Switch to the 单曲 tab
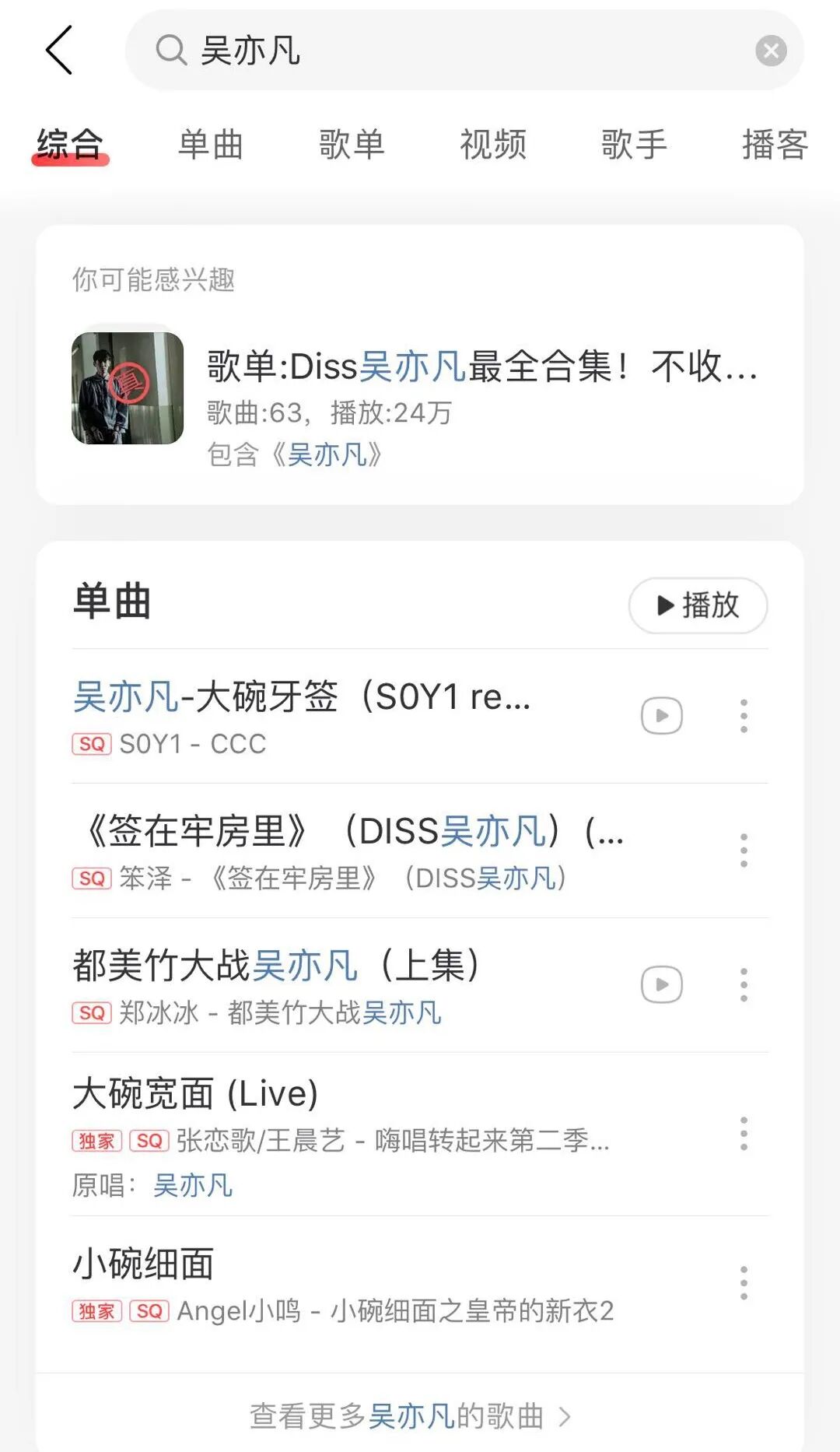 click(x=210, y=145)
